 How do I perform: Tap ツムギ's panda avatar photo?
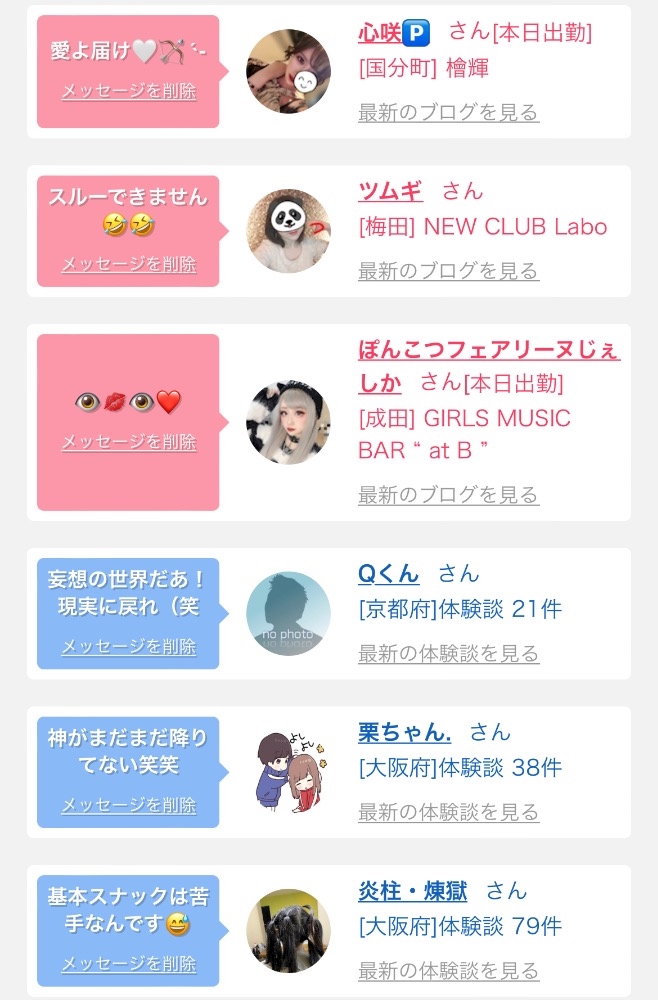[288, 231]
